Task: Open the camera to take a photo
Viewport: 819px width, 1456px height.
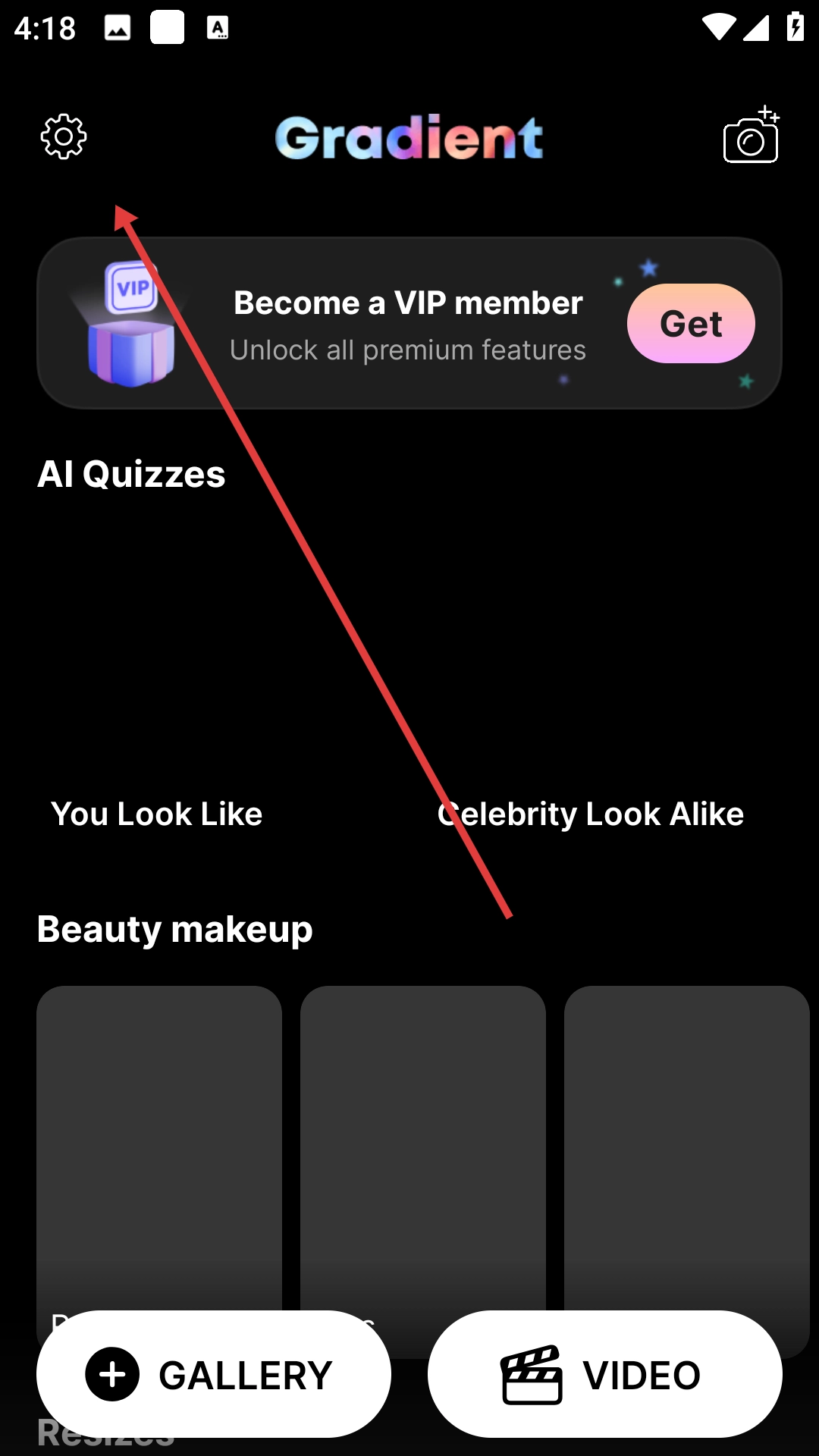Action: coord(751,137)
